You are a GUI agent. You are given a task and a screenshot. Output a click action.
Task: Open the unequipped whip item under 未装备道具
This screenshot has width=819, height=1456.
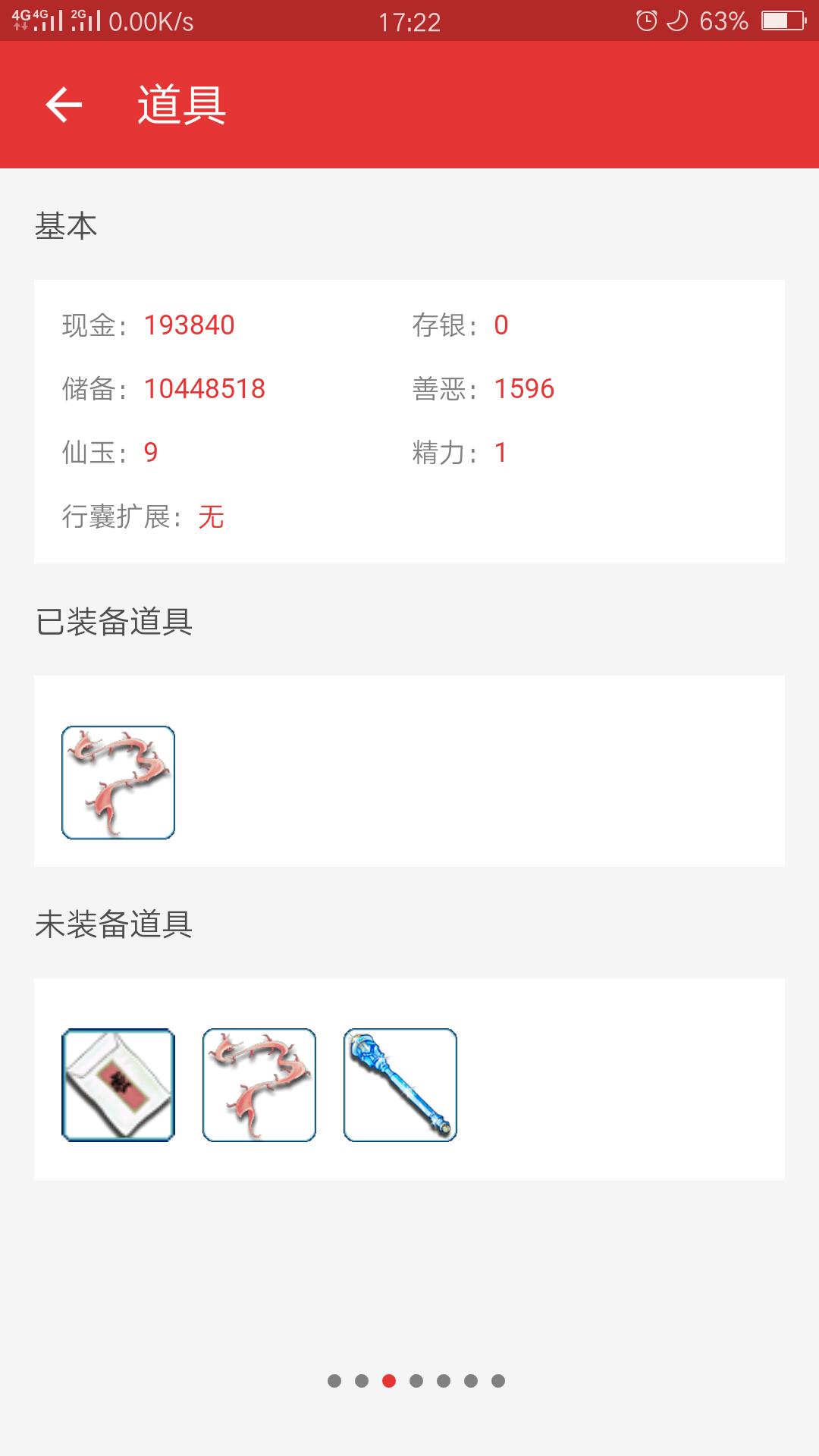tap(259, 1085)
